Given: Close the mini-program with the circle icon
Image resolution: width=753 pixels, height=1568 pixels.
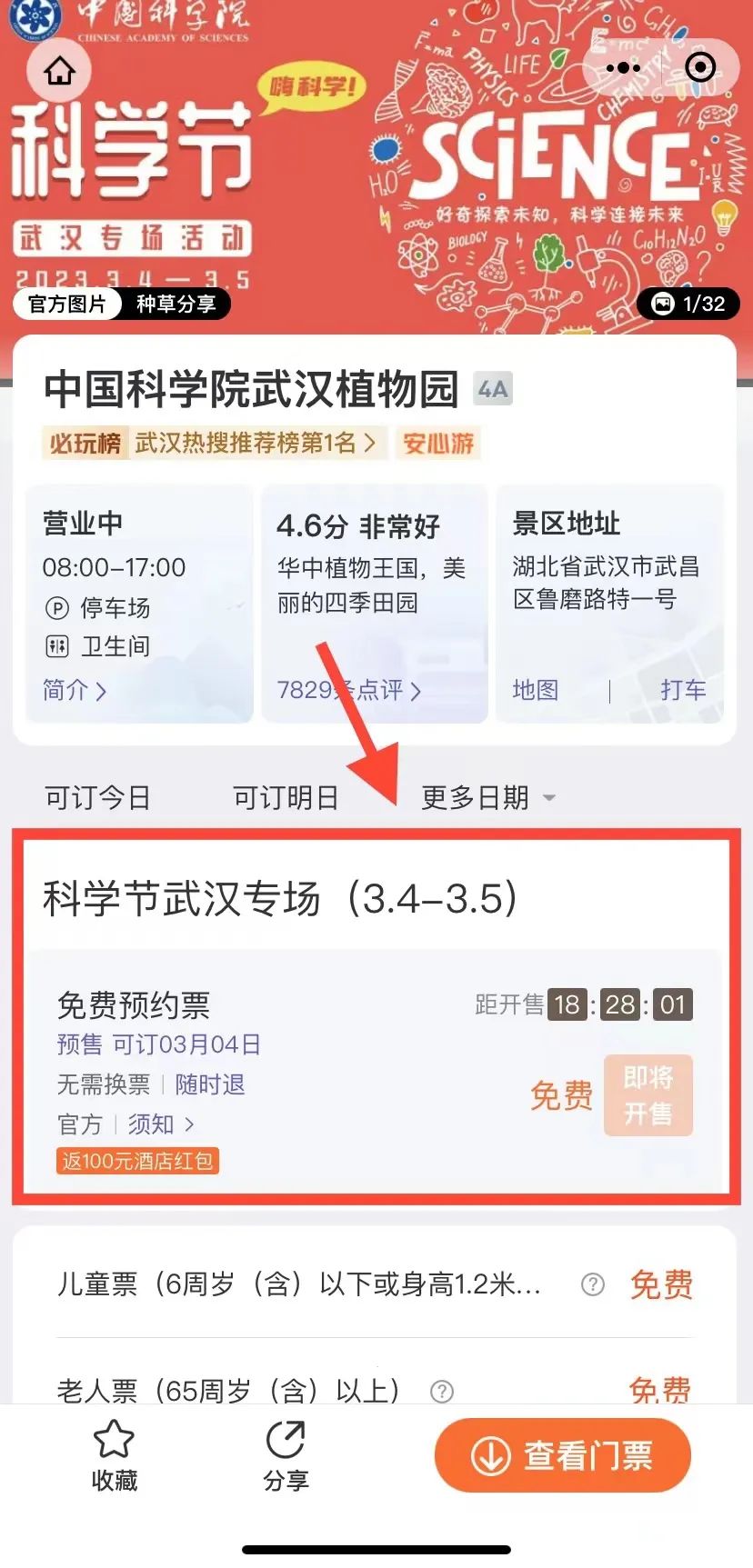Looking at the screenshot, I should [700, 68].
